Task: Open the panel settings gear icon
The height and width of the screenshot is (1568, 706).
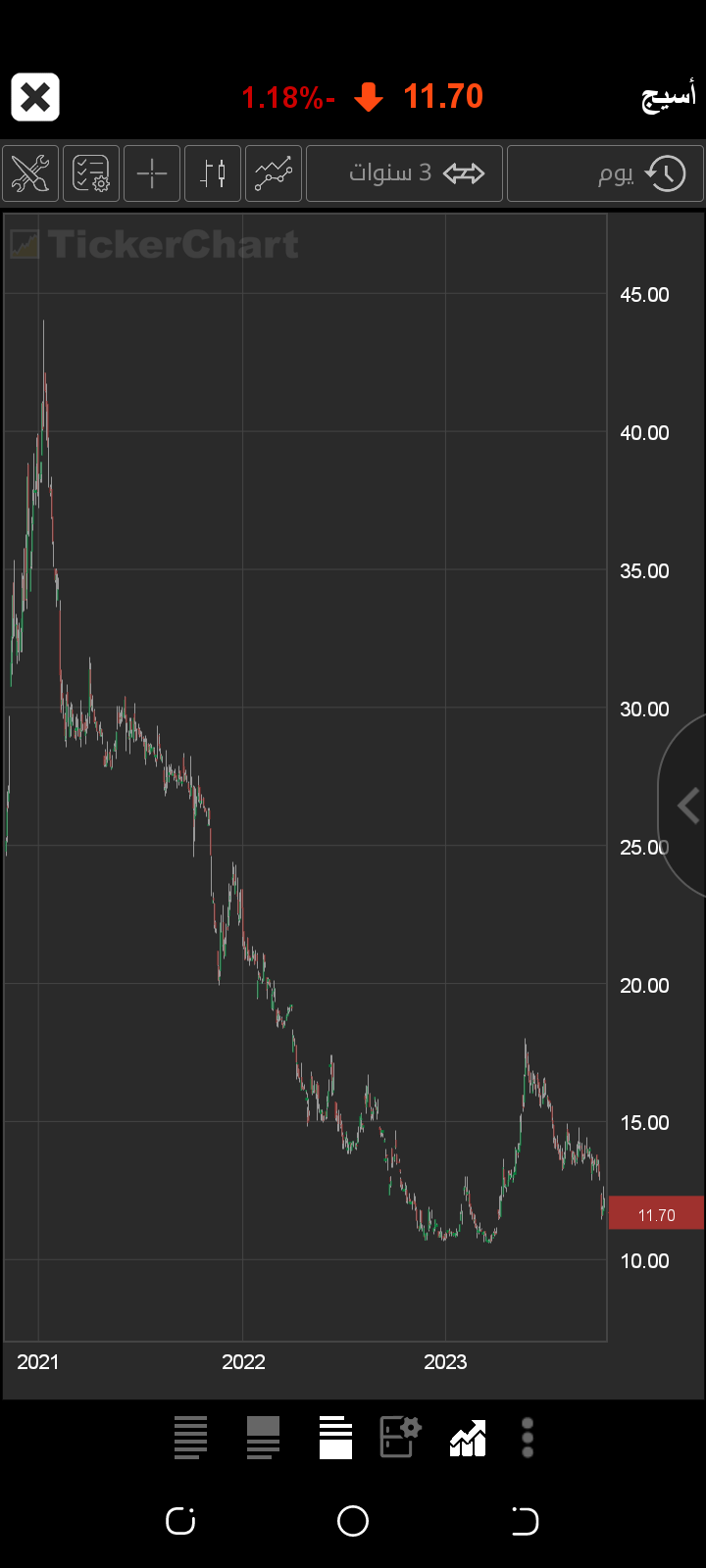Action: coord(400,1438)
